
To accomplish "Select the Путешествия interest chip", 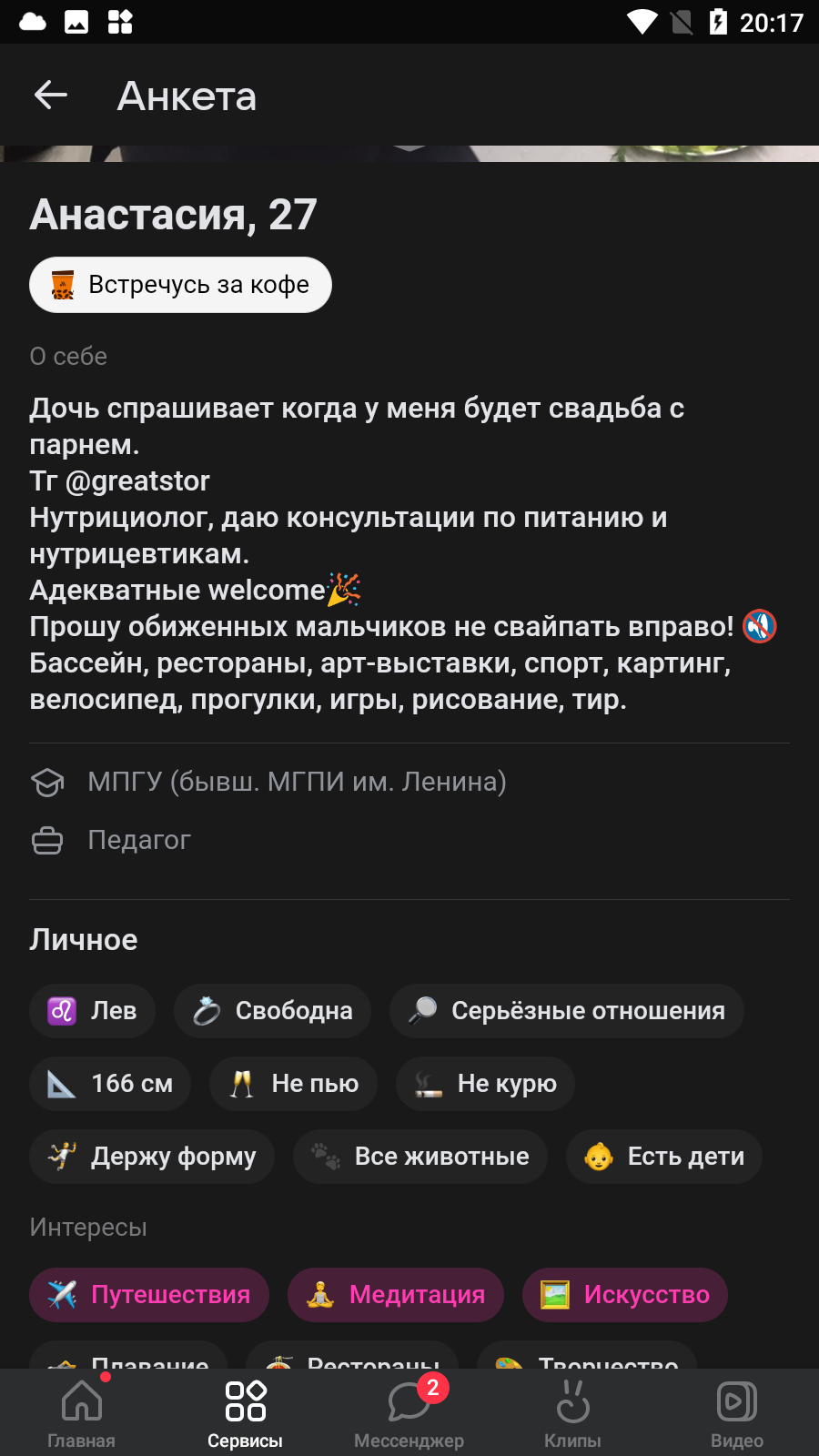I will [x=149, y=1295].
